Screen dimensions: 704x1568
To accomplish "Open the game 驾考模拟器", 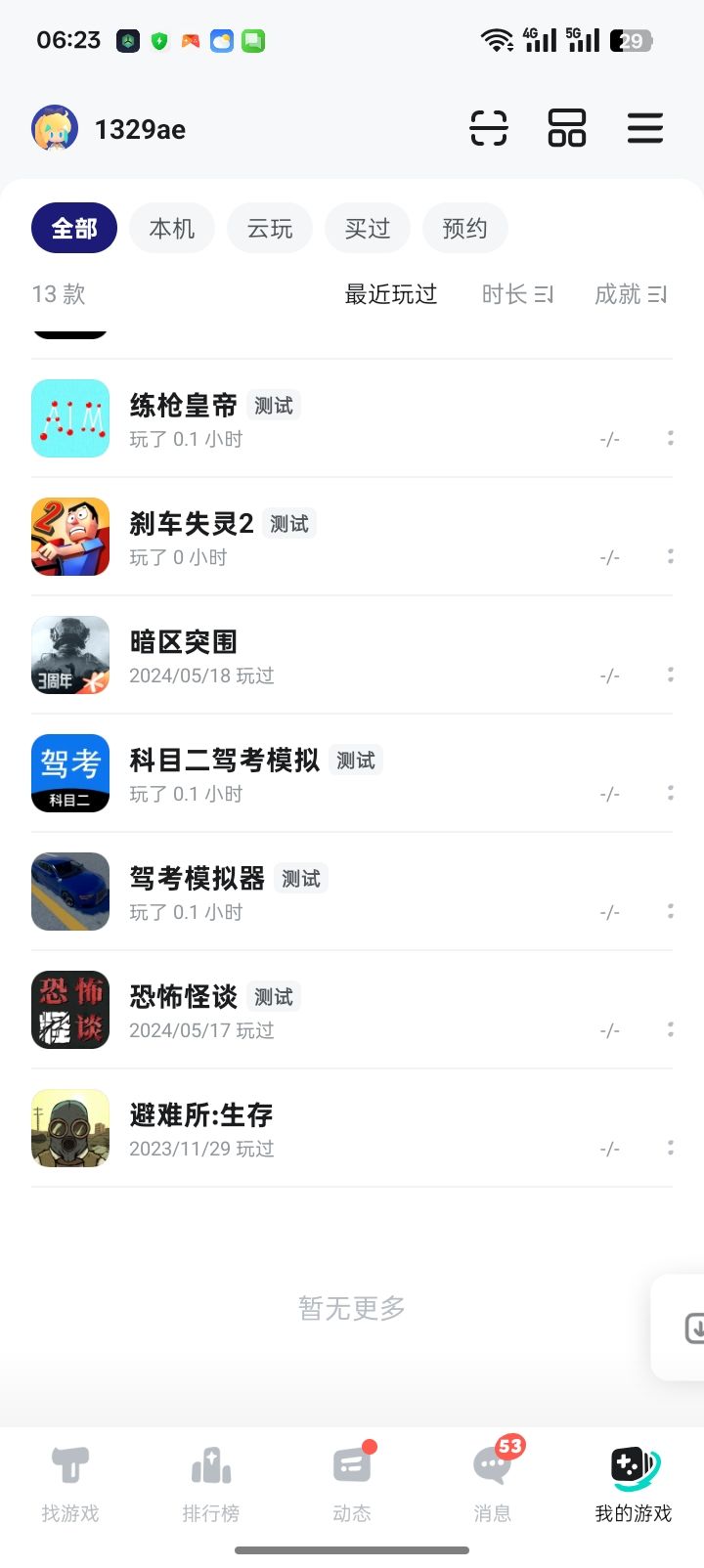I will 198,879.
